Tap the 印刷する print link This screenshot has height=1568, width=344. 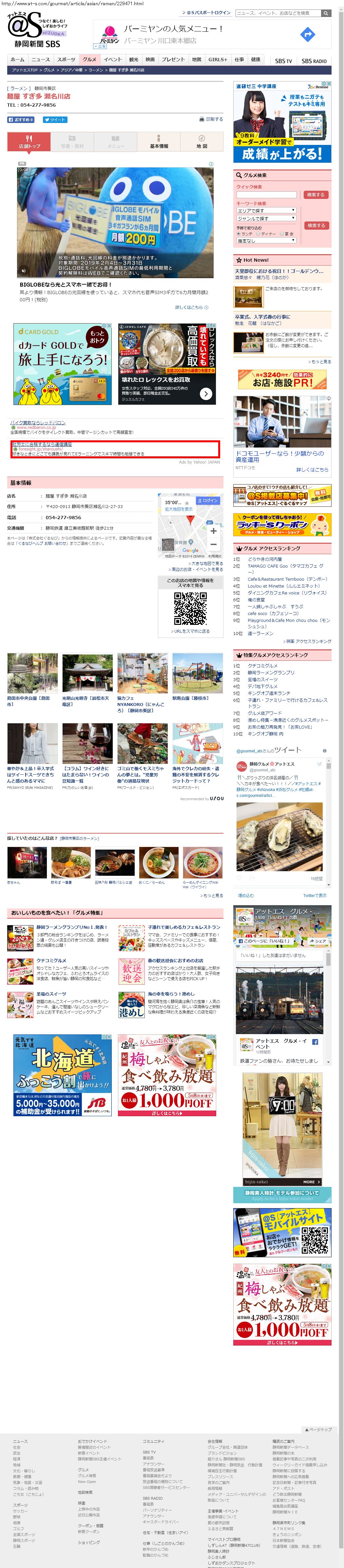pyautogui.click(x=214, y=119)
